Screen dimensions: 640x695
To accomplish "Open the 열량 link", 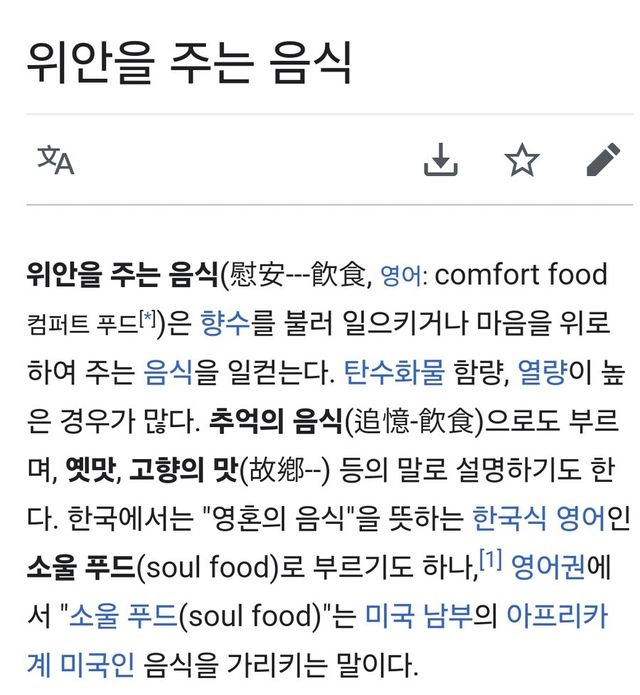I will tap(541, 373).
